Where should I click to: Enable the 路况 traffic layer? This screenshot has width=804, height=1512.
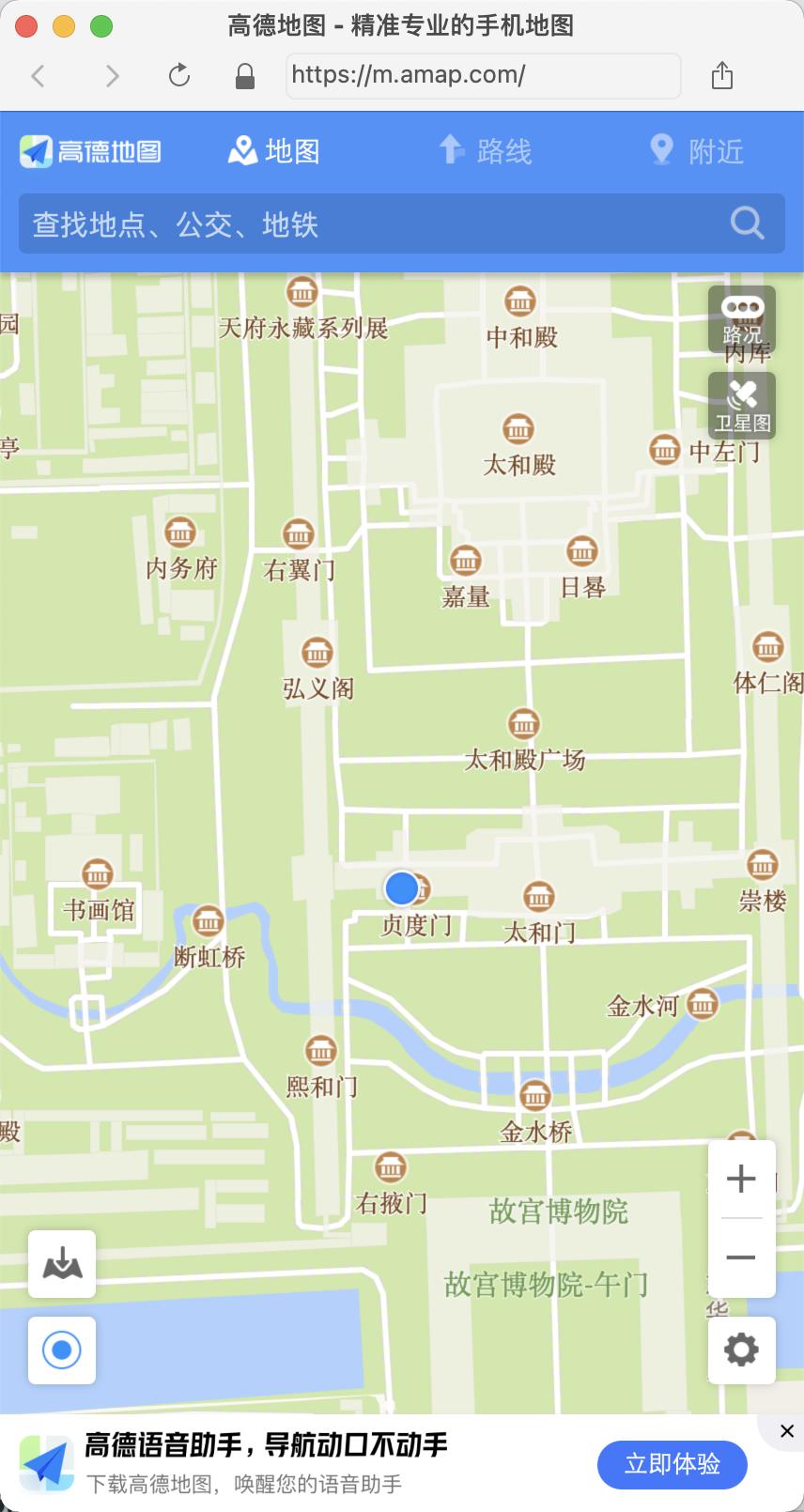741,319
